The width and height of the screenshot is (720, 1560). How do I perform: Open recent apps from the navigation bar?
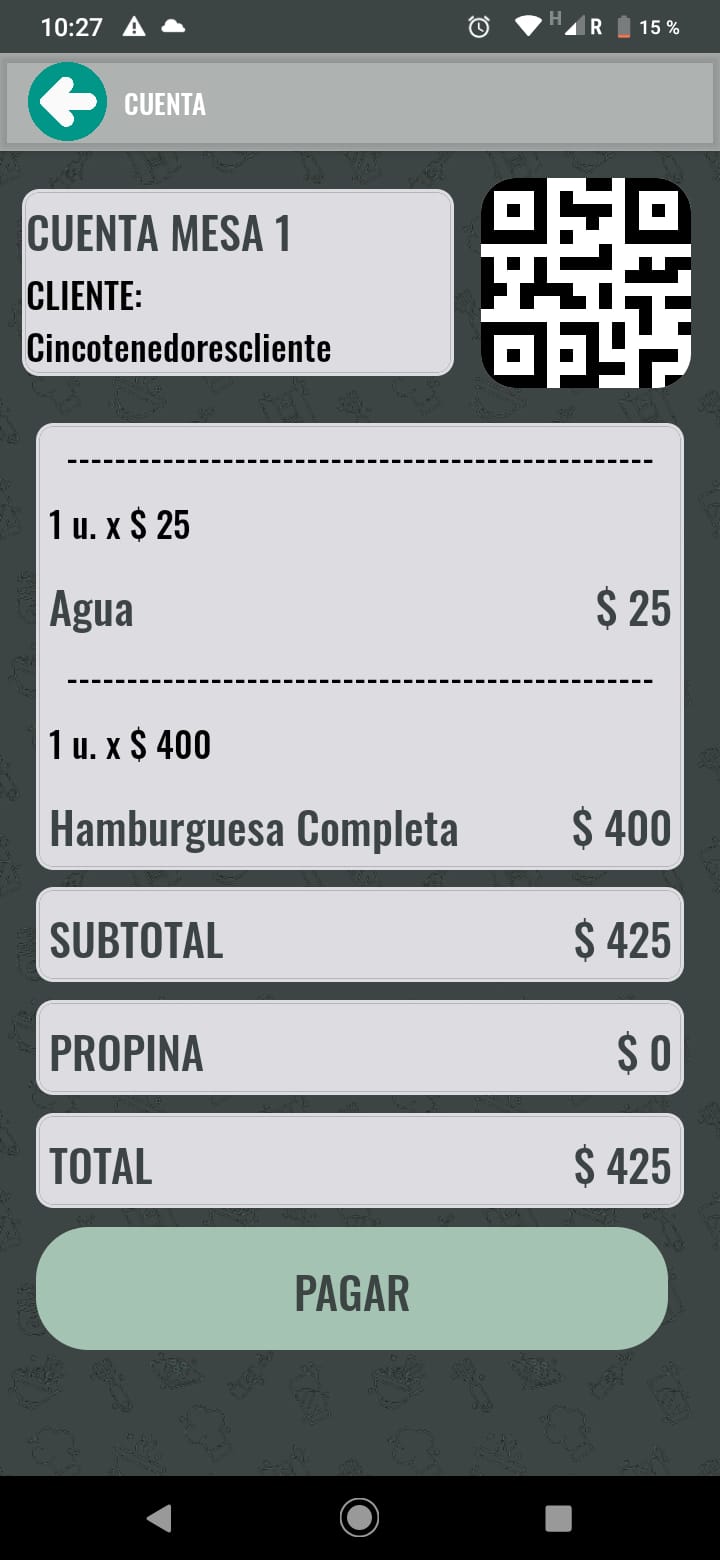(558, 1518)
